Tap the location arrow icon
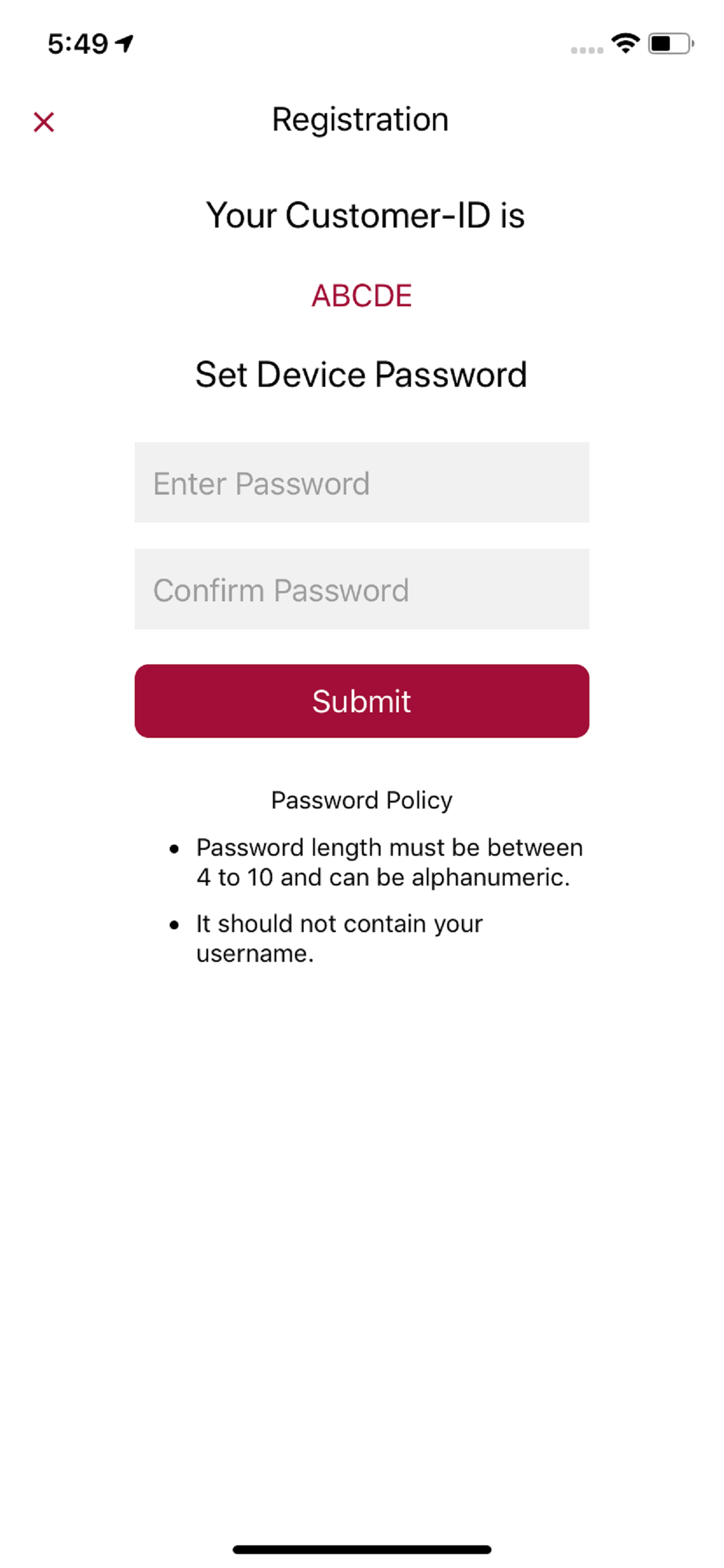The height and width of the screenshot is (1568, 724). pyautogui.click(x=124, y=43)
